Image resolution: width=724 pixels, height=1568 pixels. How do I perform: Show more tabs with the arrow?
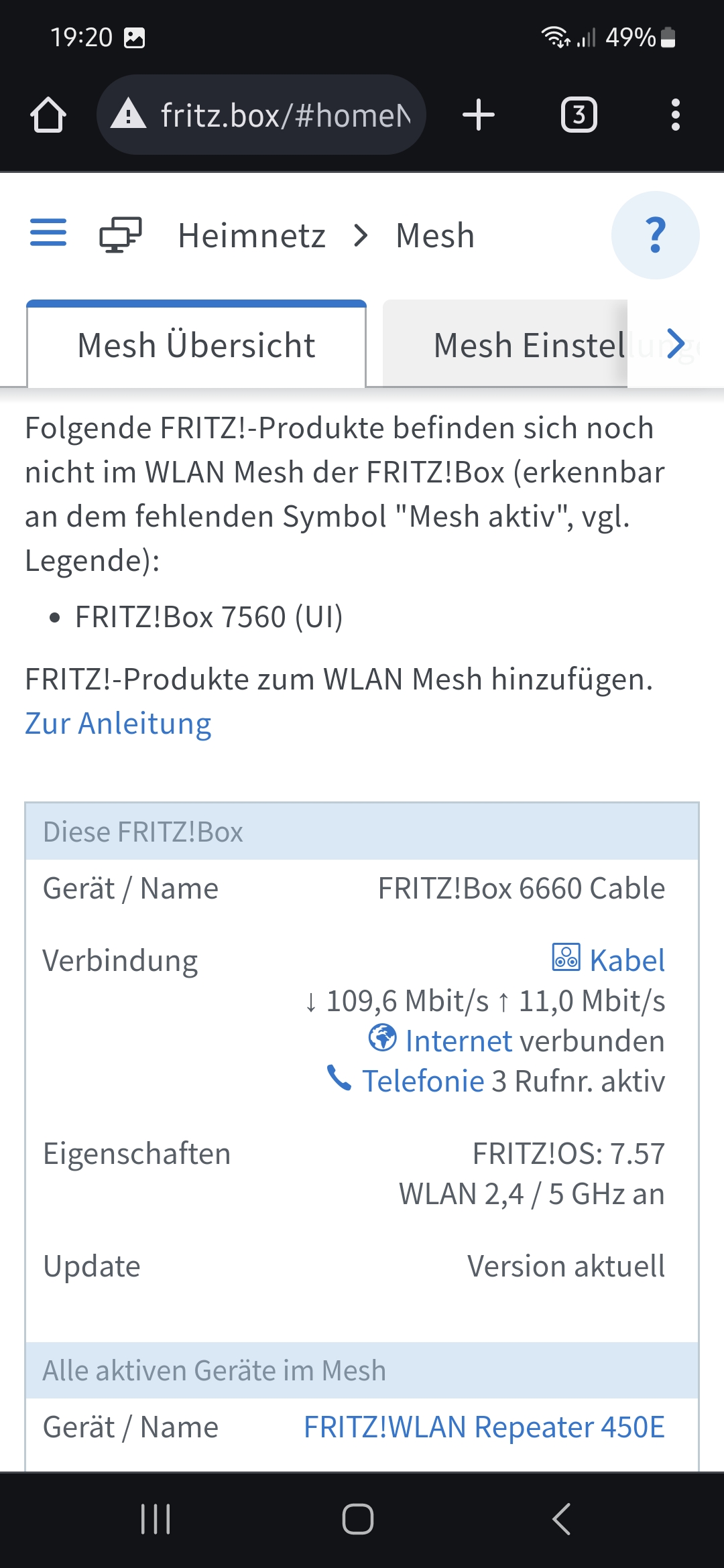pos(676,344)
